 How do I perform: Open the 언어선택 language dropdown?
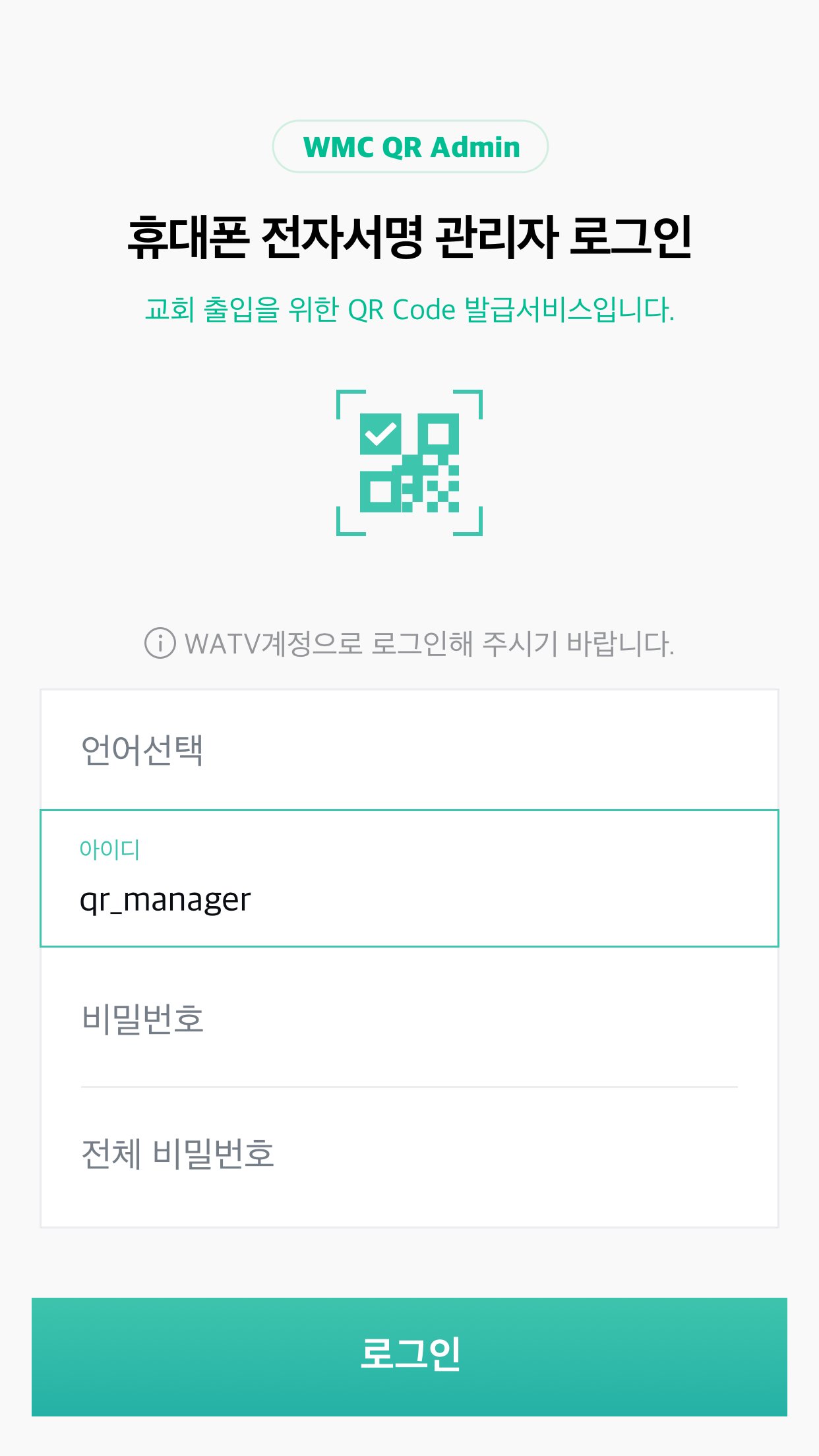click(409, 750)
